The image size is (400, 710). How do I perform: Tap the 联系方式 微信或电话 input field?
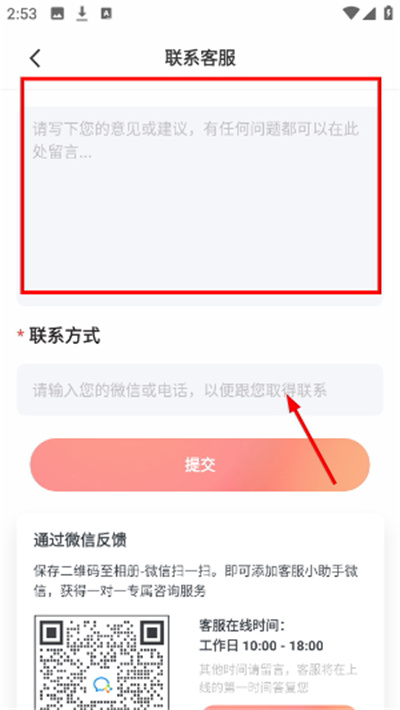click(200, 390)
